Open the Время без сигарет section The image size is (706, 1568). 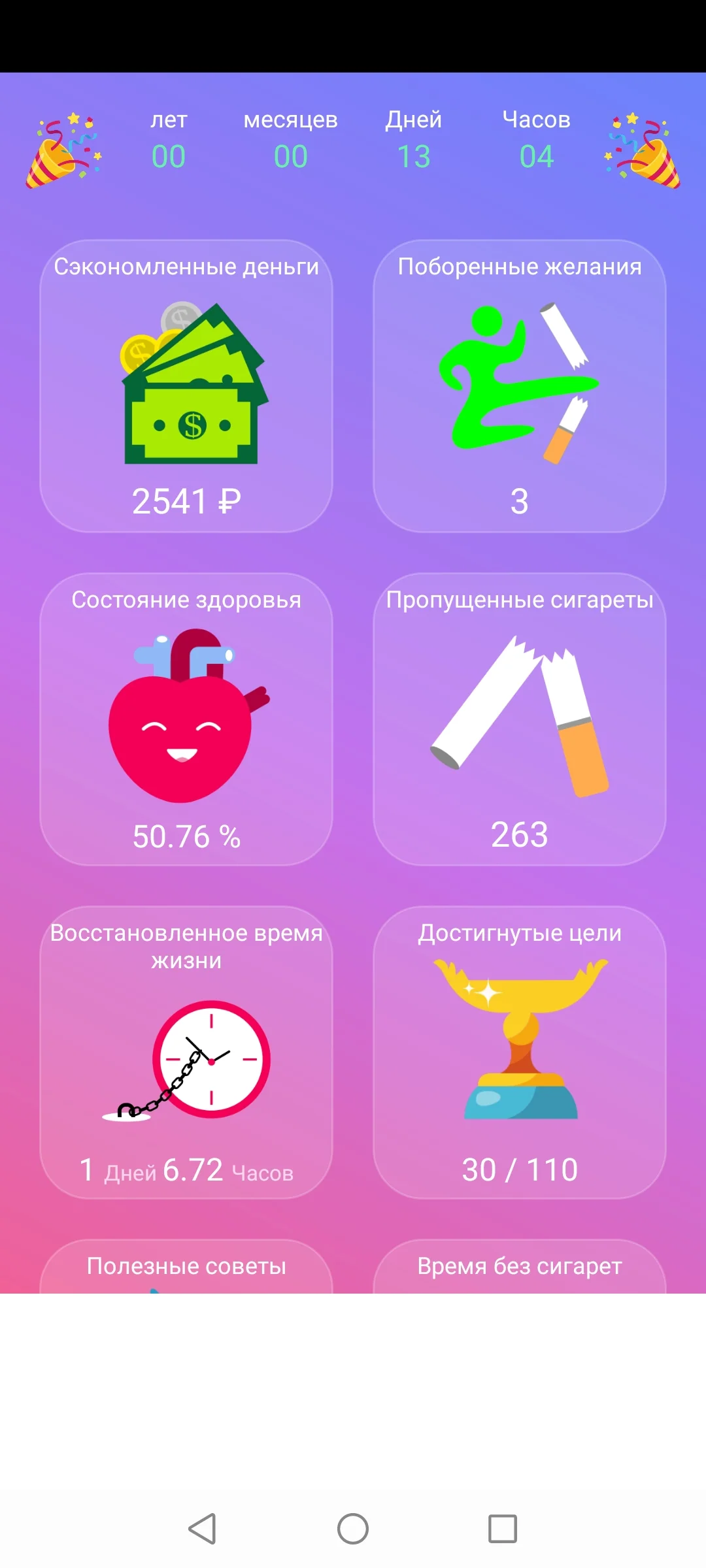coord(520,1267)
